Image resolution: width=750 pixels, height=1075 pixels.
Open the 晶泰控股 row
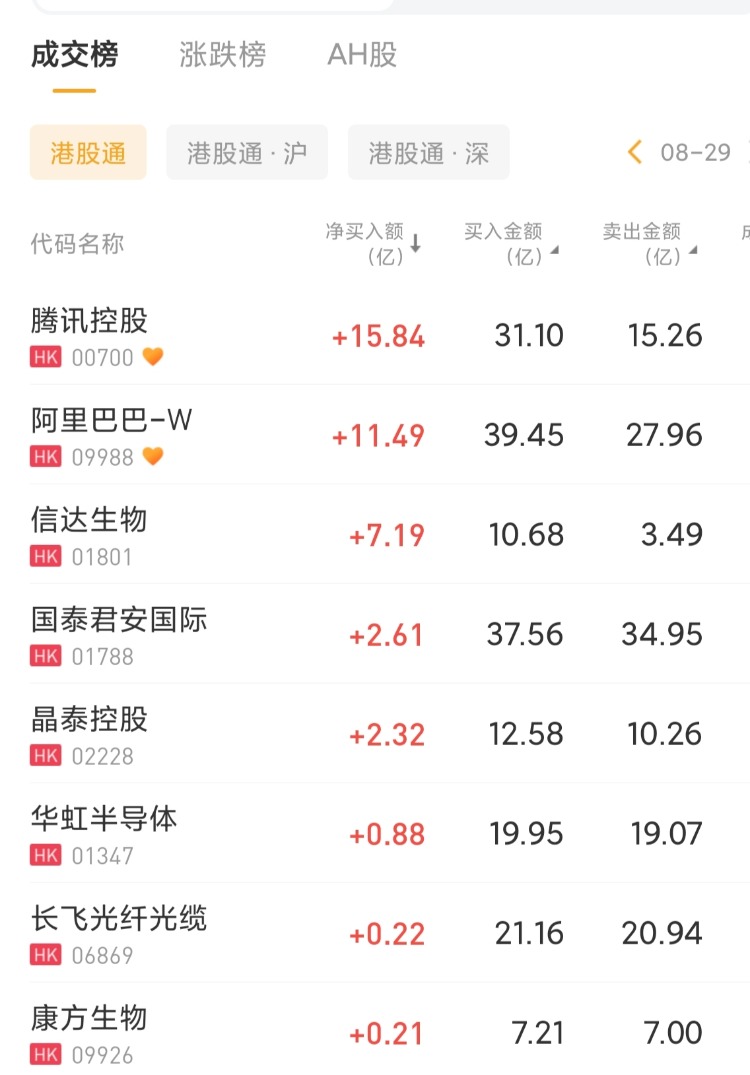(x=90, y=733)
